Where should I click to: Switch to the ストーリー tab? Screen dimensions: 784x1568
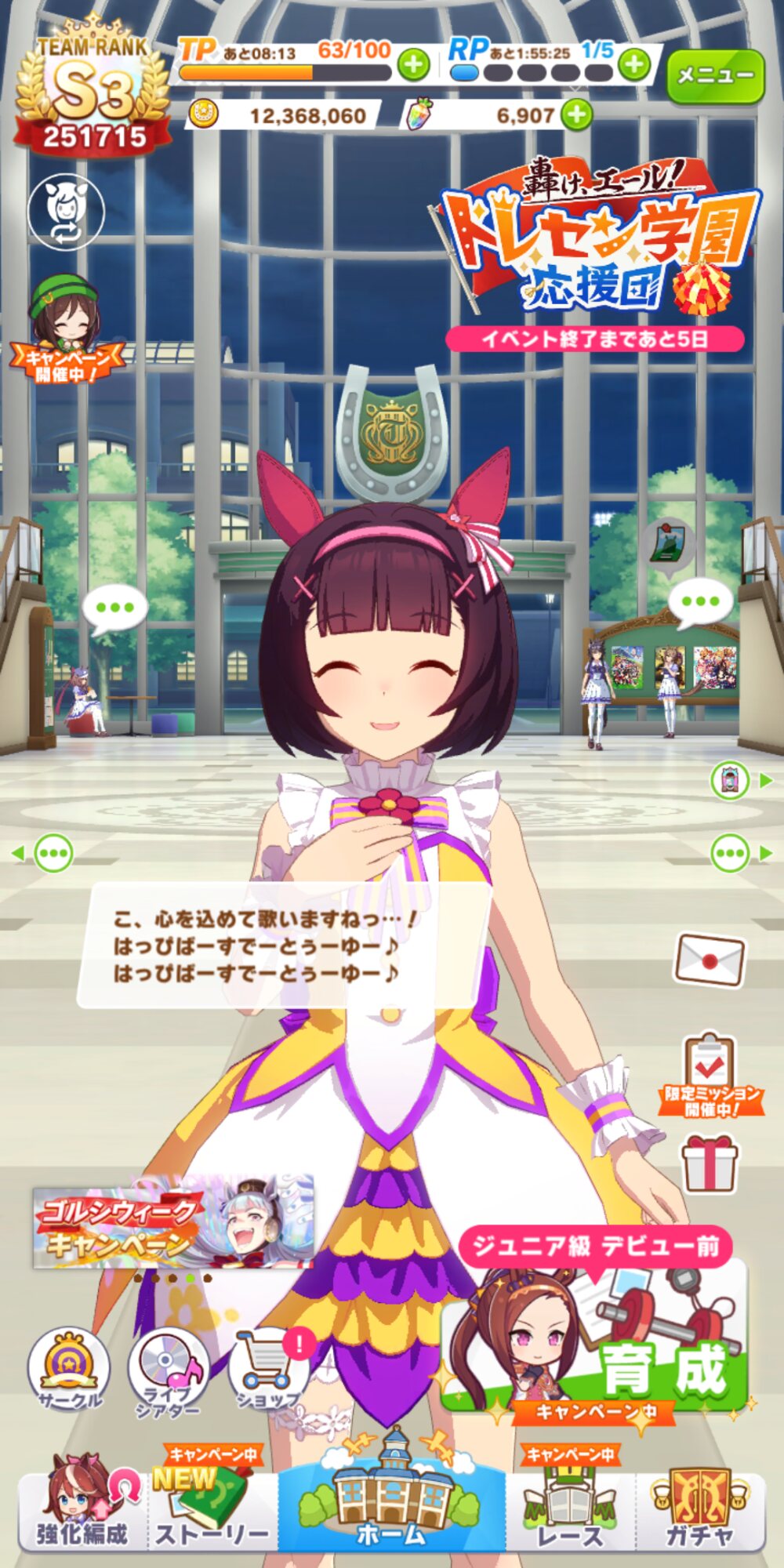pos(212,1509)
